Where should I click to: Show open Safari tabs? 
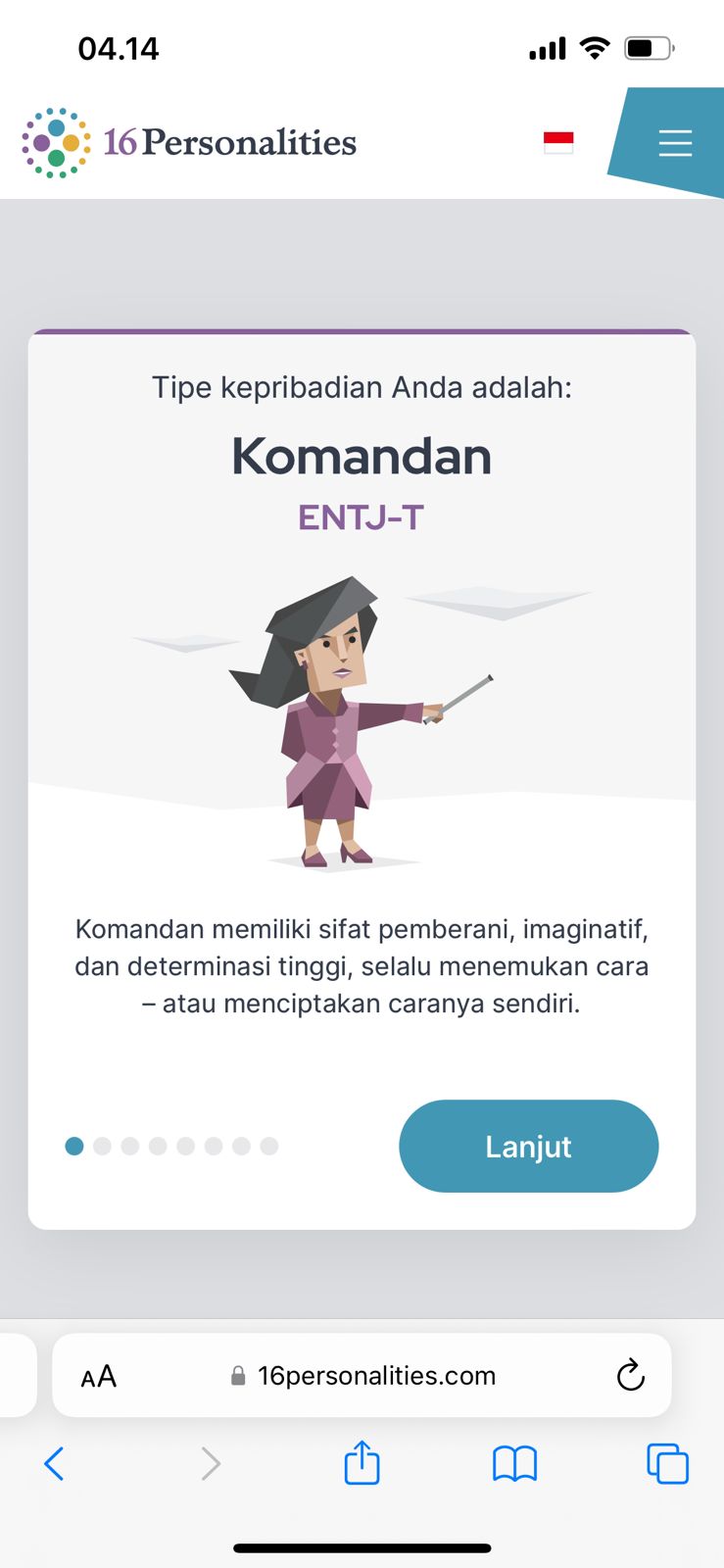click(667, 1464)
